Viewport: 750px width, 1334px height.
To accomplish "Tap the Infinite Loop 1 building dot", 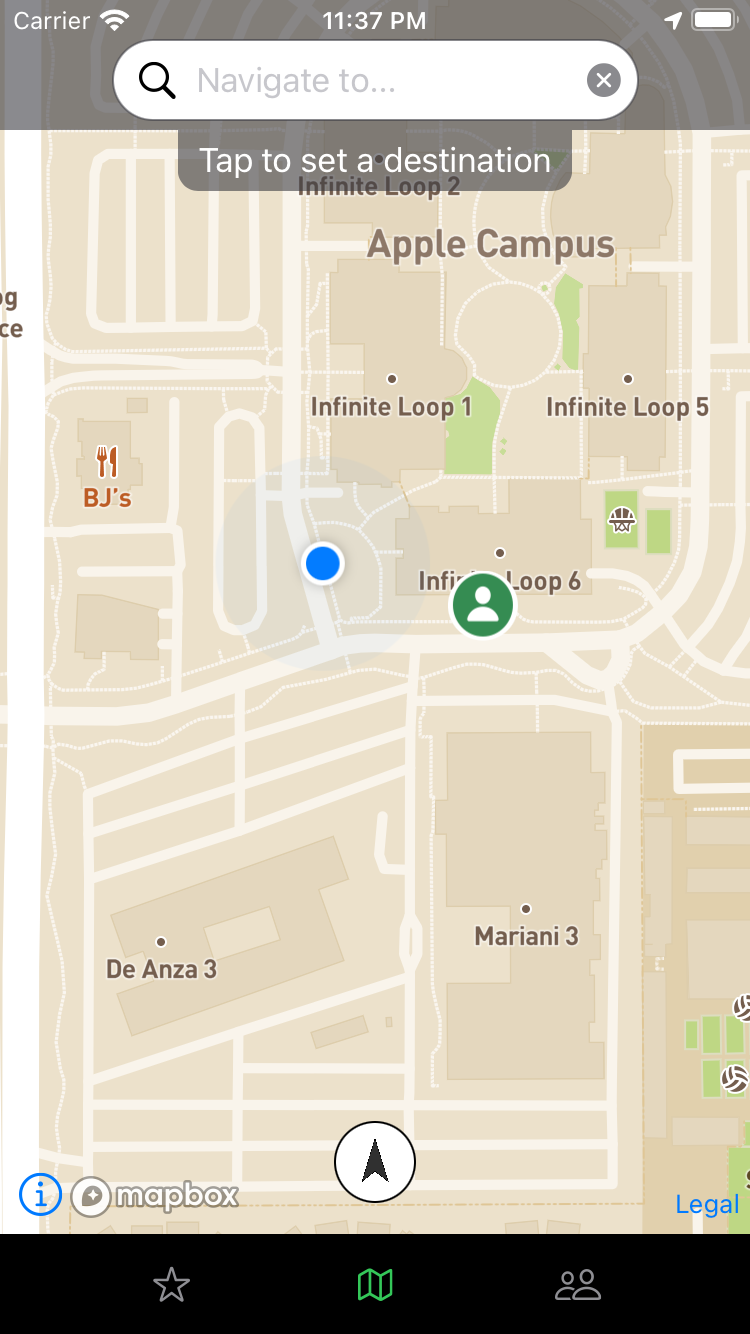I will pyautogui.click(x=390, y=379).
